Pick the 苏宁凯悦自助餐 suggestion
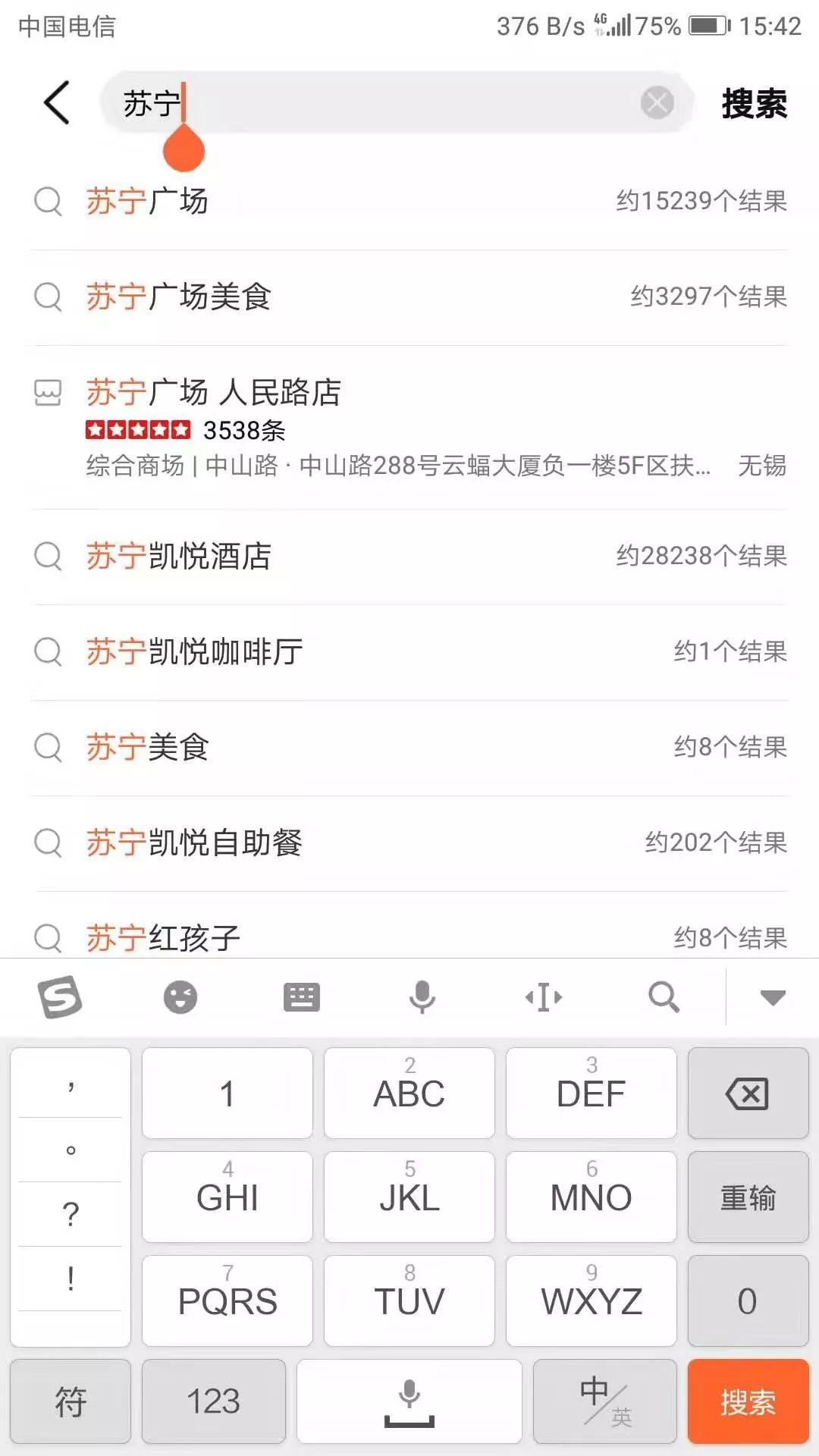 pos(409,843)
